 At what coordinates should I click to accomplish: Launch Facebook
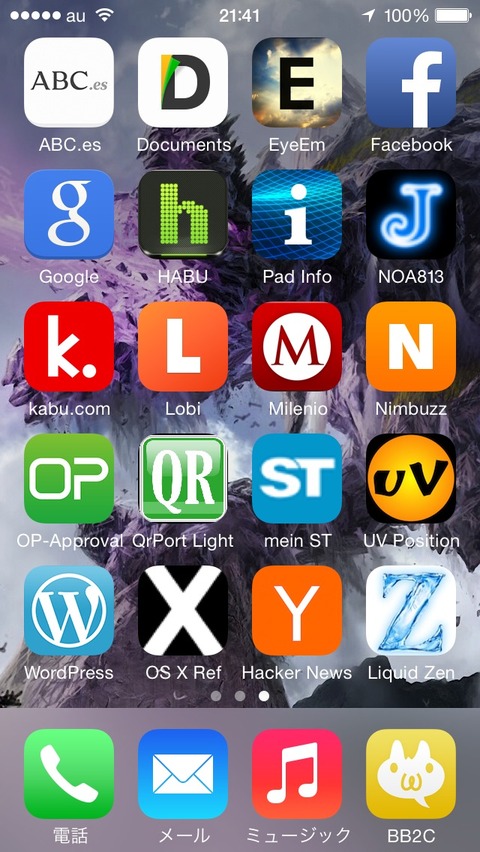pyautogui.click(x=411, y=83)
